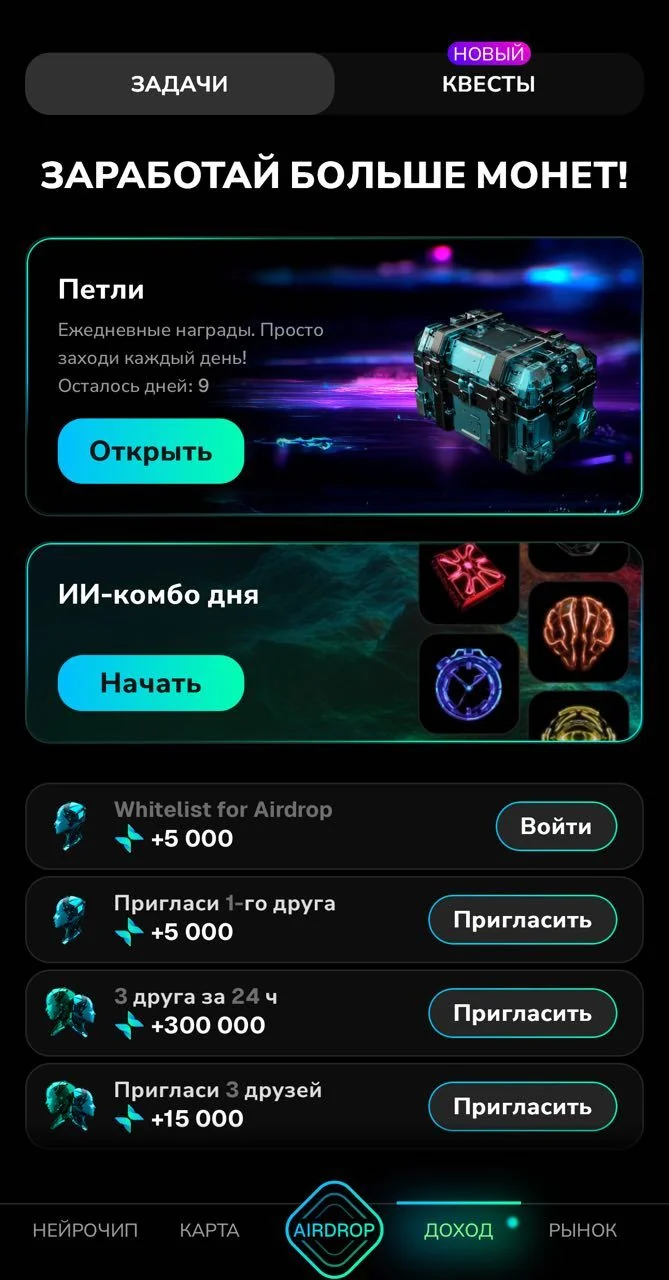The image size is (669, 1280).
Task: Switch to the Квесты tab
Action: (x=488, y=84)
